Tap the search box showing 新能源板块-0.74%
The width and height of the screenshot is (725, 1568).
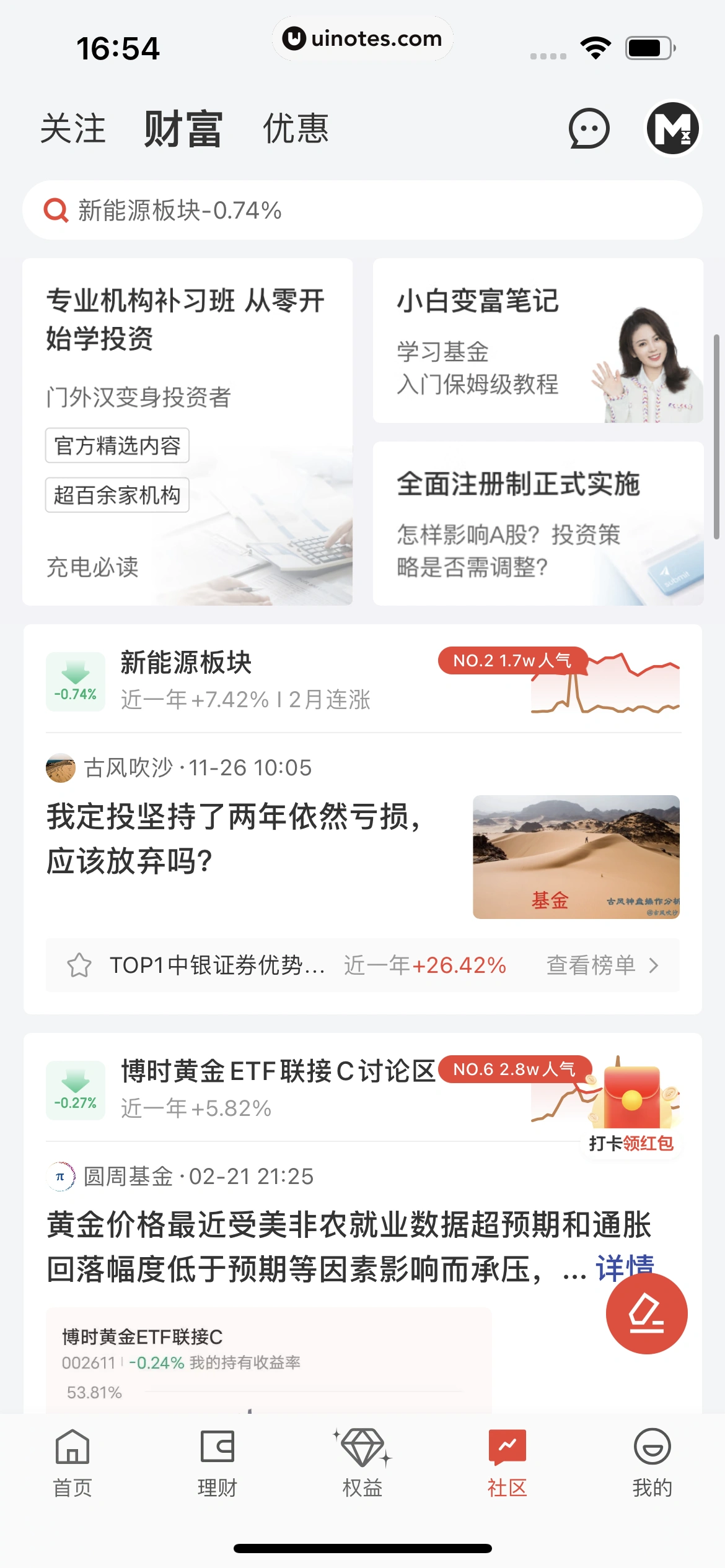tap(362, 211)
